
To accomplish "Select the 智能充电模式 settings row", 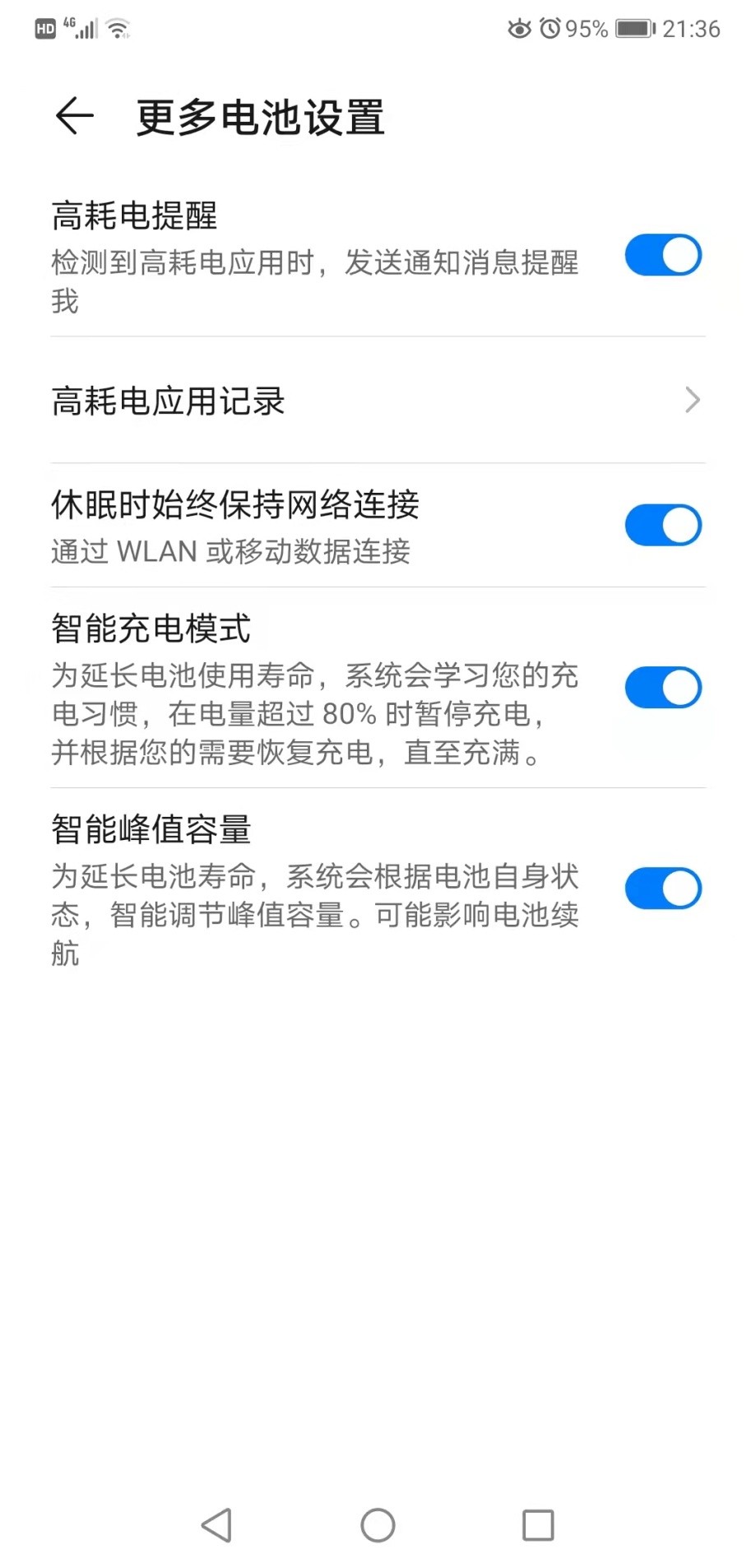I will coord(313,687).
